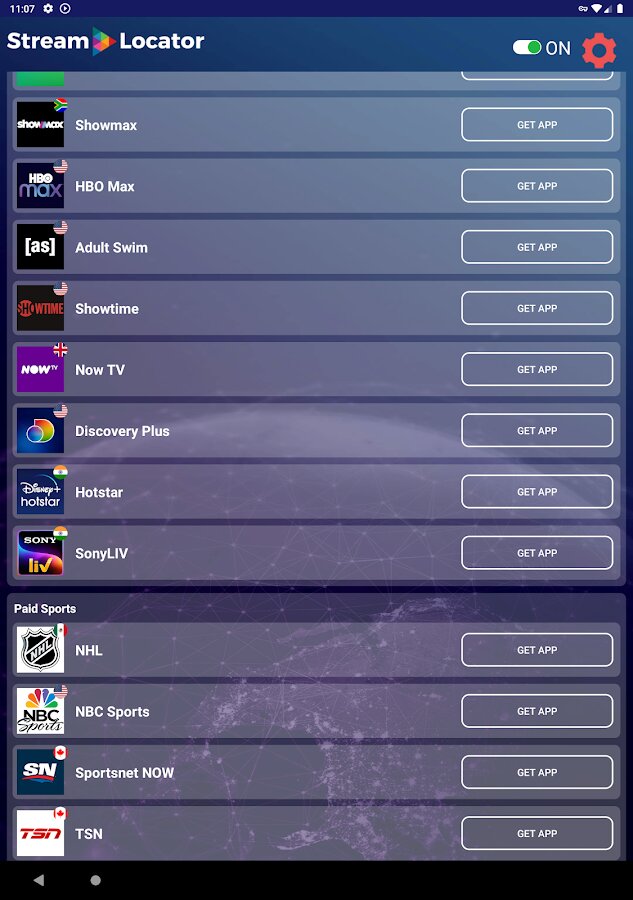Get the TSN app
The width and height of the screenshot is (633, 900).
(x=537, y=833)
